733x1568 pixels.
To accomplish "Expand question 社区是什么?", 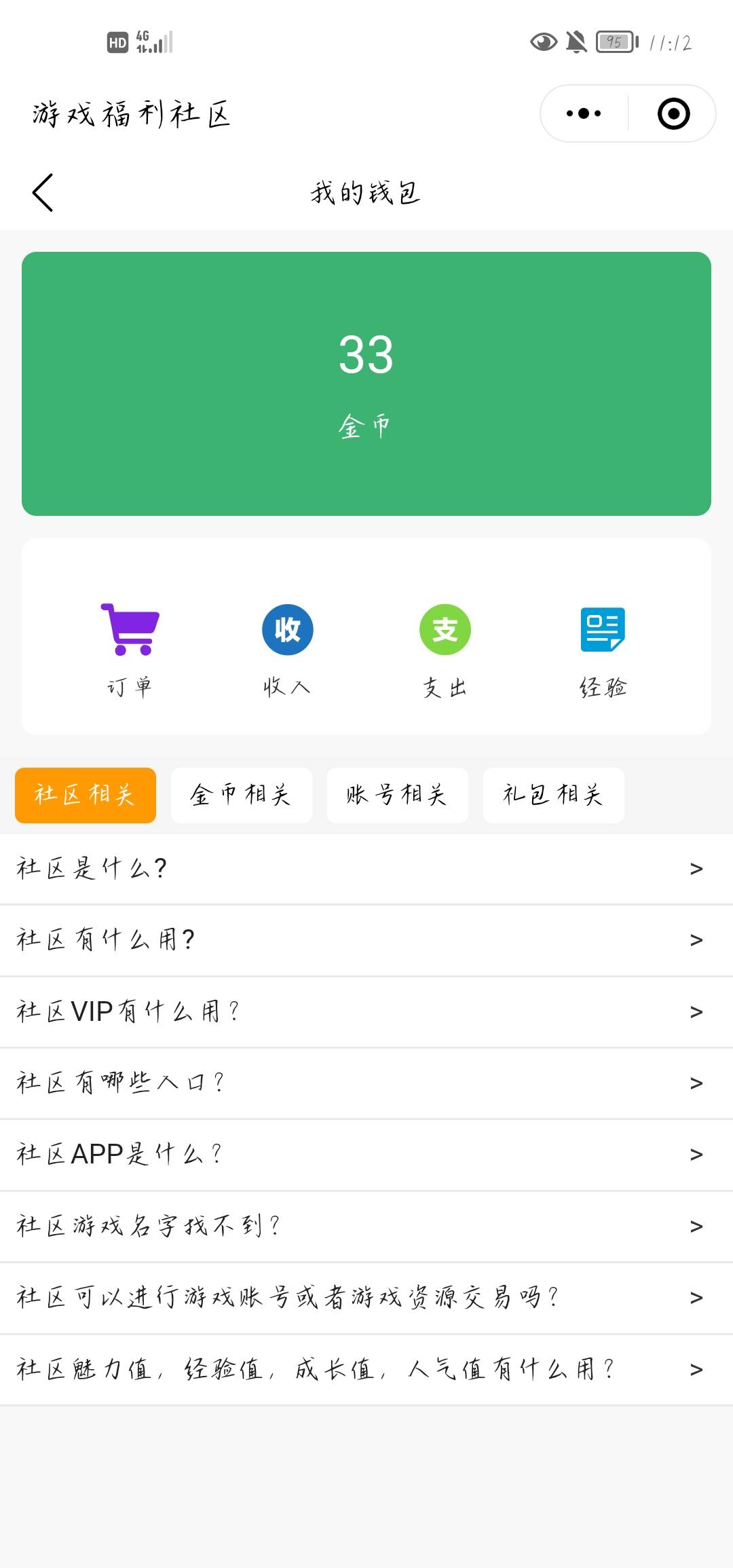I will [366, 869].
